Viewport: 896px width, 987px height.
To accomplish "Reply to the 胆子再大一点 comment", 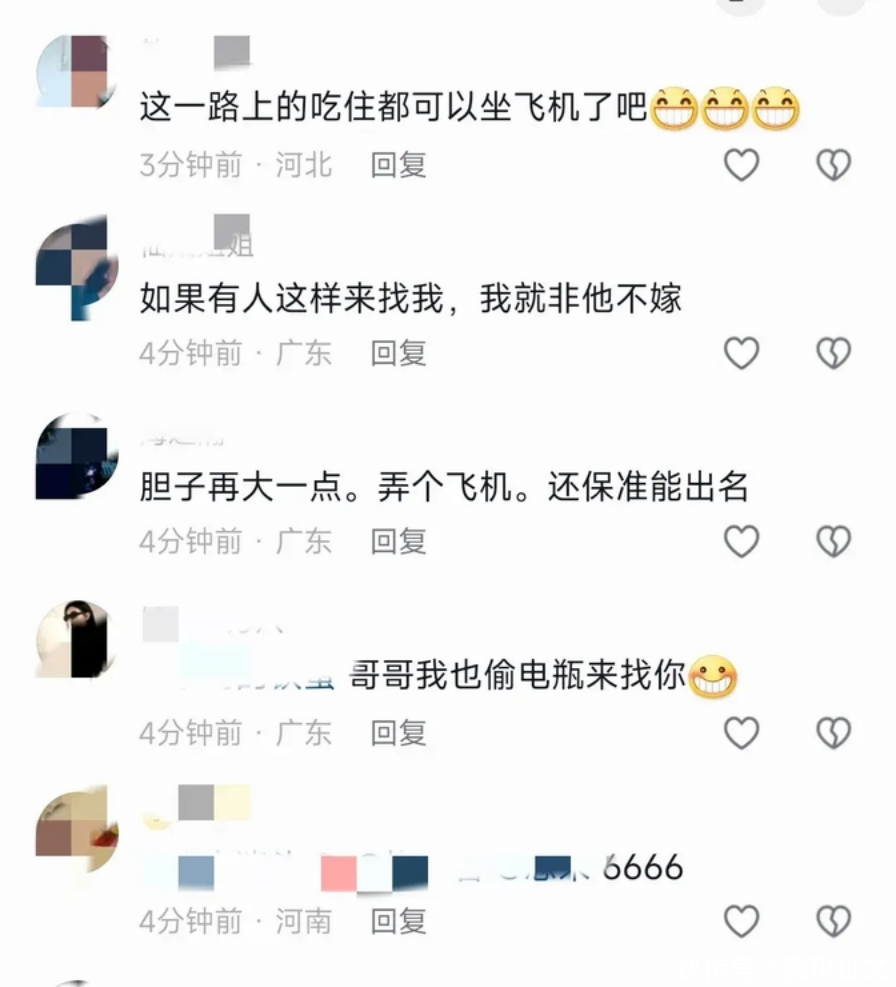I will [398, 542].
